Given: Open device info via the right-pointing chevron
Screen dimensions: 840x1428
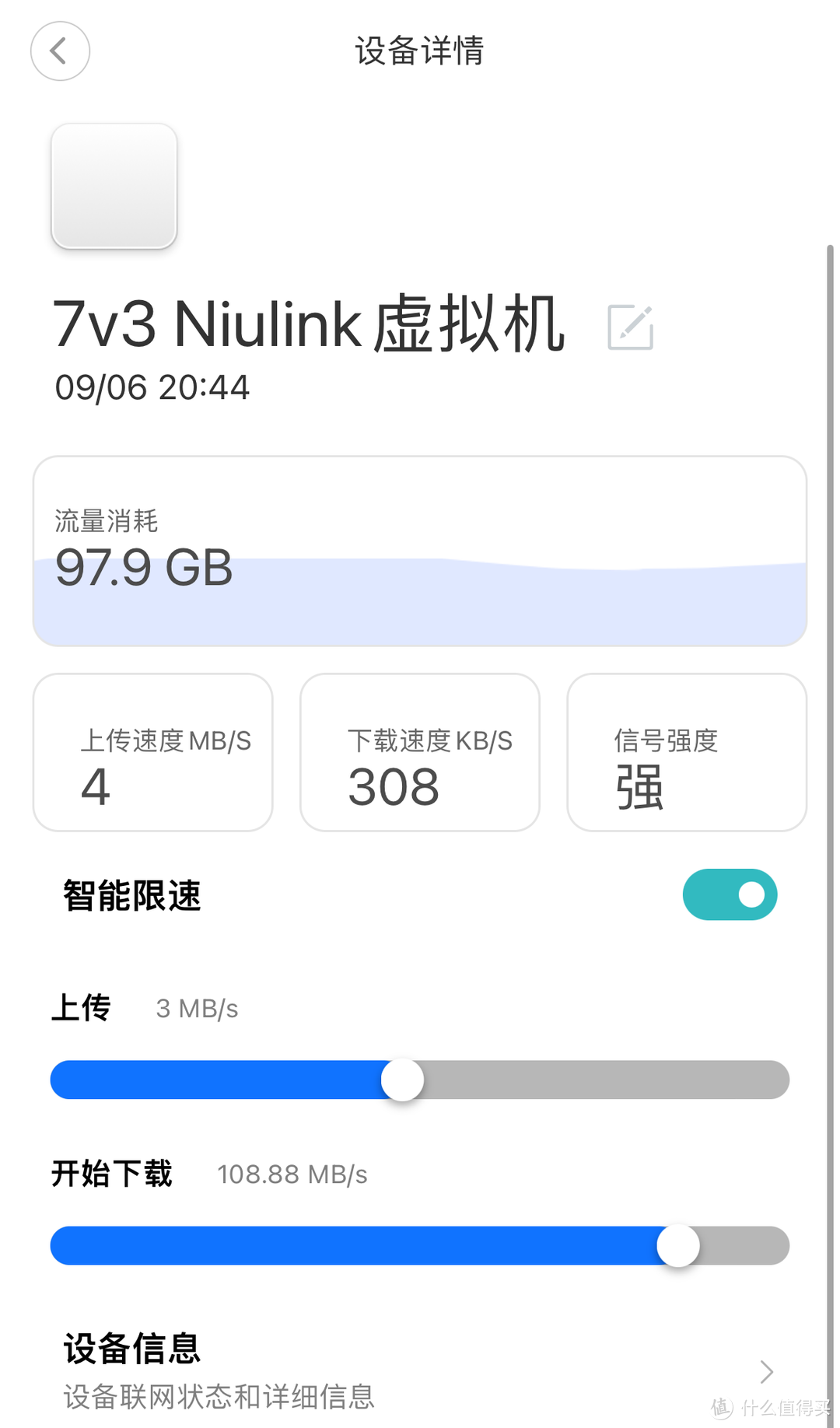Looking at the screenshot, I should (x=766, y=1371).
